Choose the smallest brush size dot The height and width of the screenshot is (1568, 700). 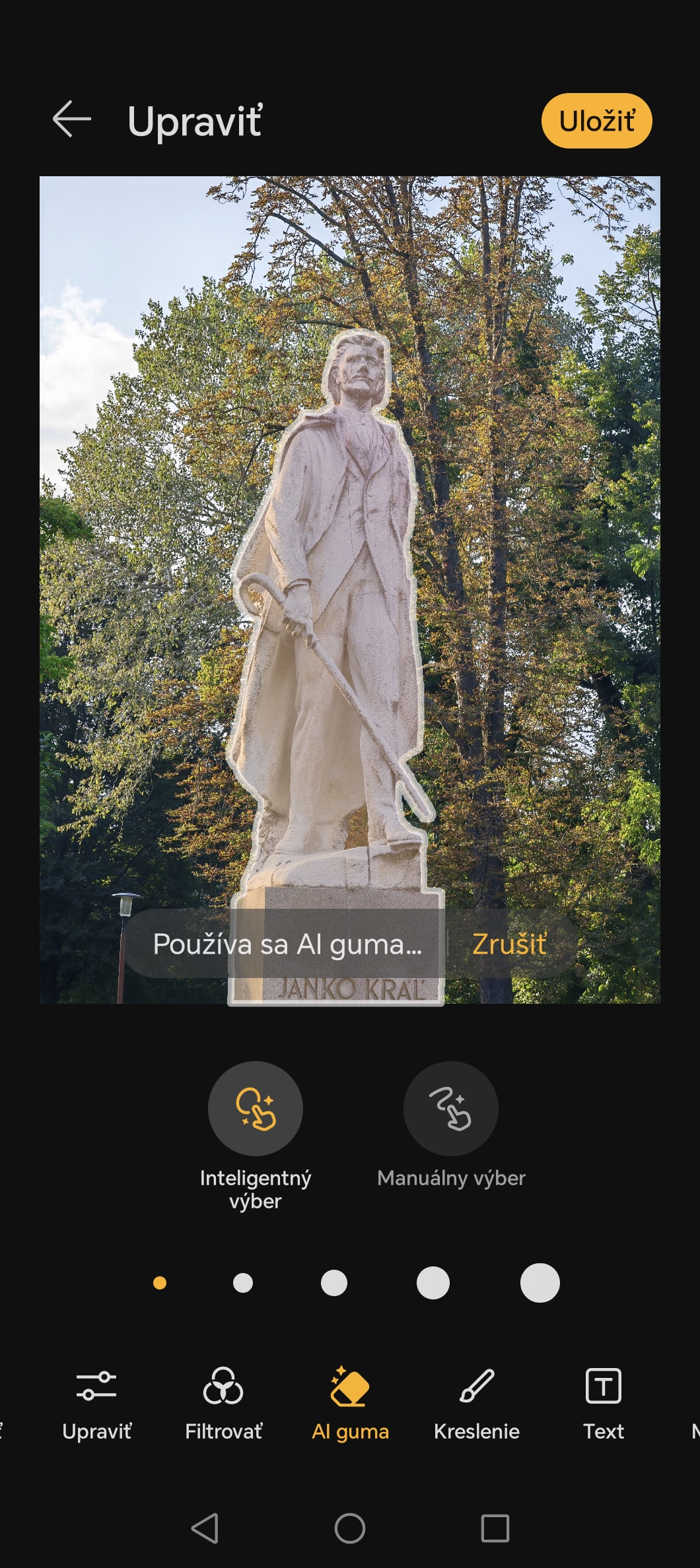pyautogui.click(x=160, y=1283)
